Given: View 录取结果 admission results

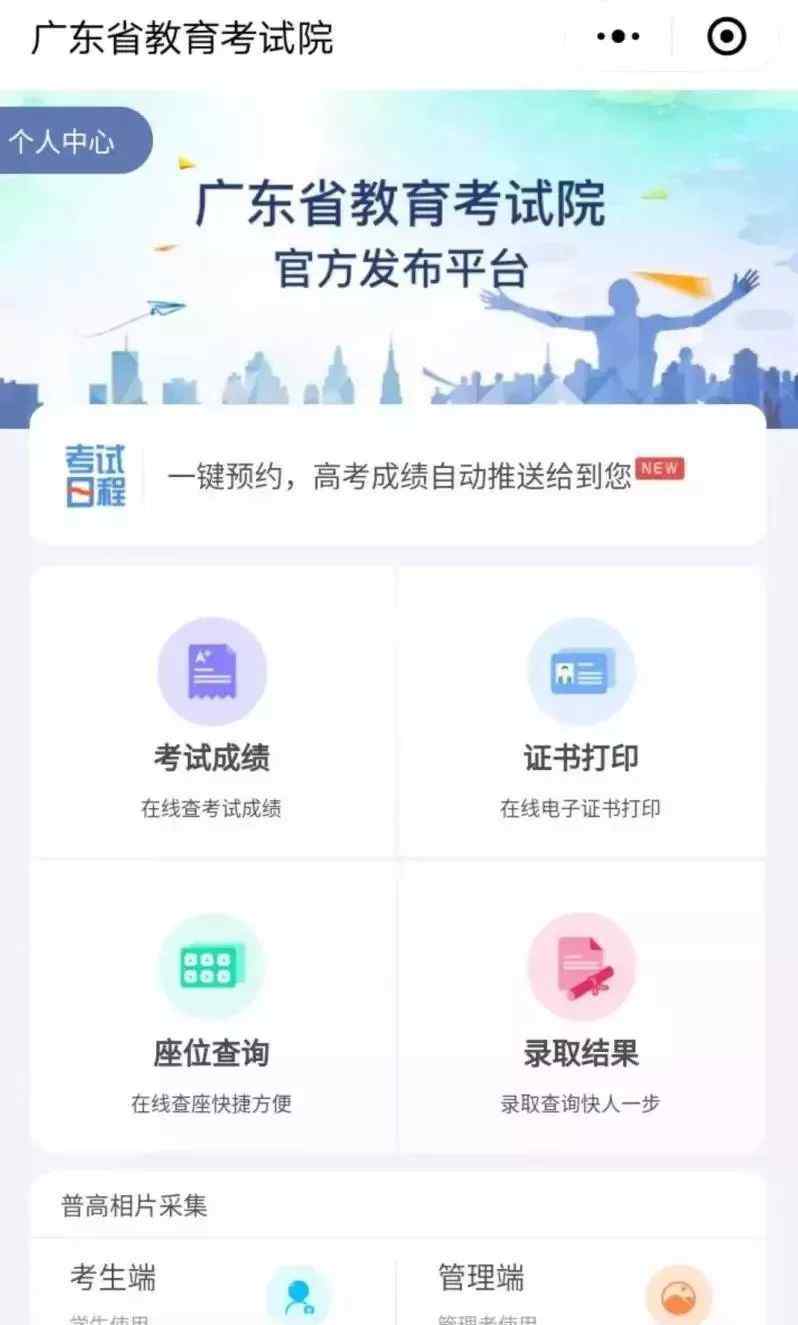Looking at the screenshot, I should 582,1008.
